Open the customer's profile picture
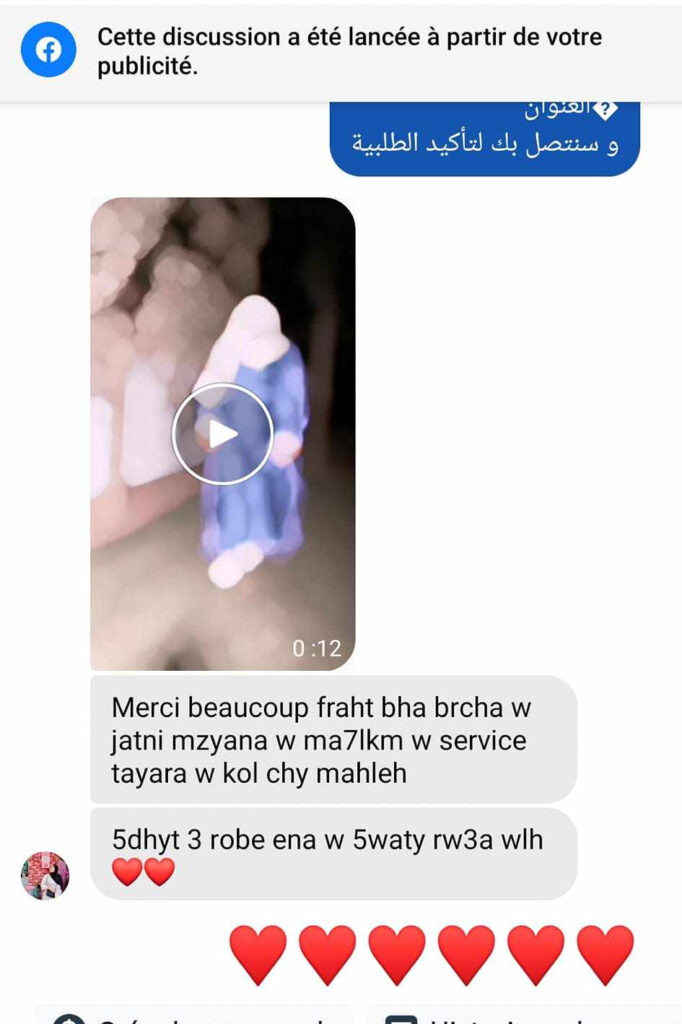This screenshot has width=682, height=1024. tap(45, 875)
